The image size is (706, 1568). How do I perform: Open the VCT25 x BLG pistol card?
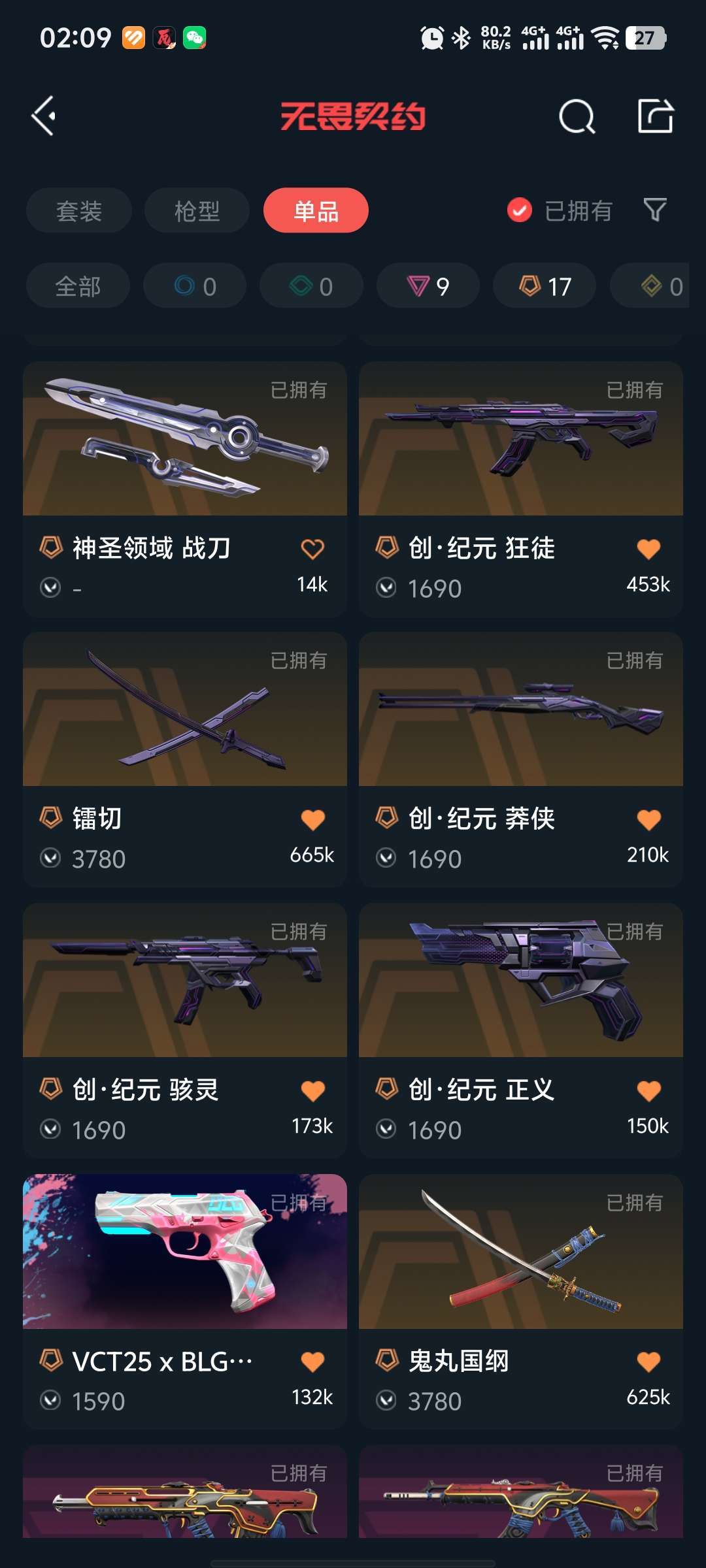pyautogui.click(x=185, y=1302)
